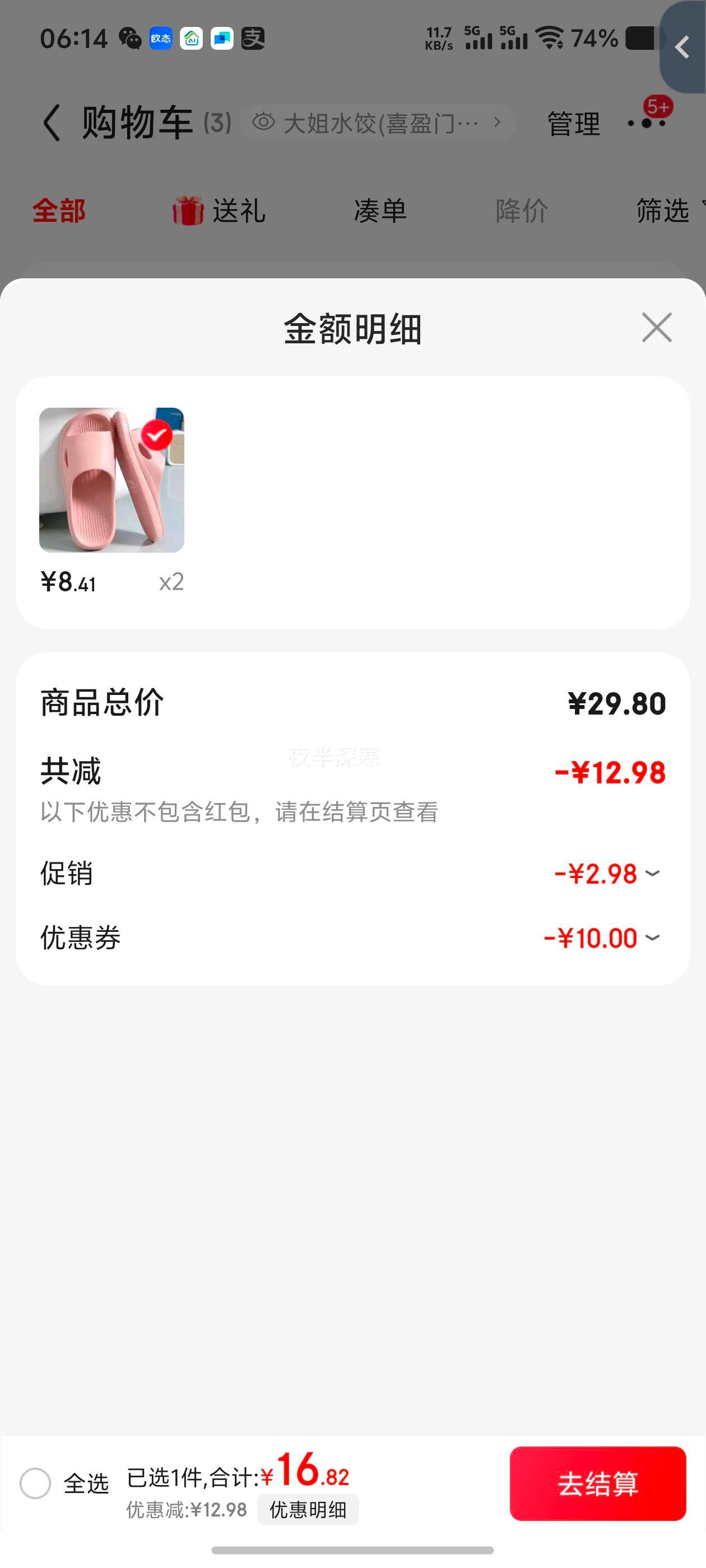Toggle the 全选 select-all checkbox
The image size is (706, 1568).
tap(35, 1483)
